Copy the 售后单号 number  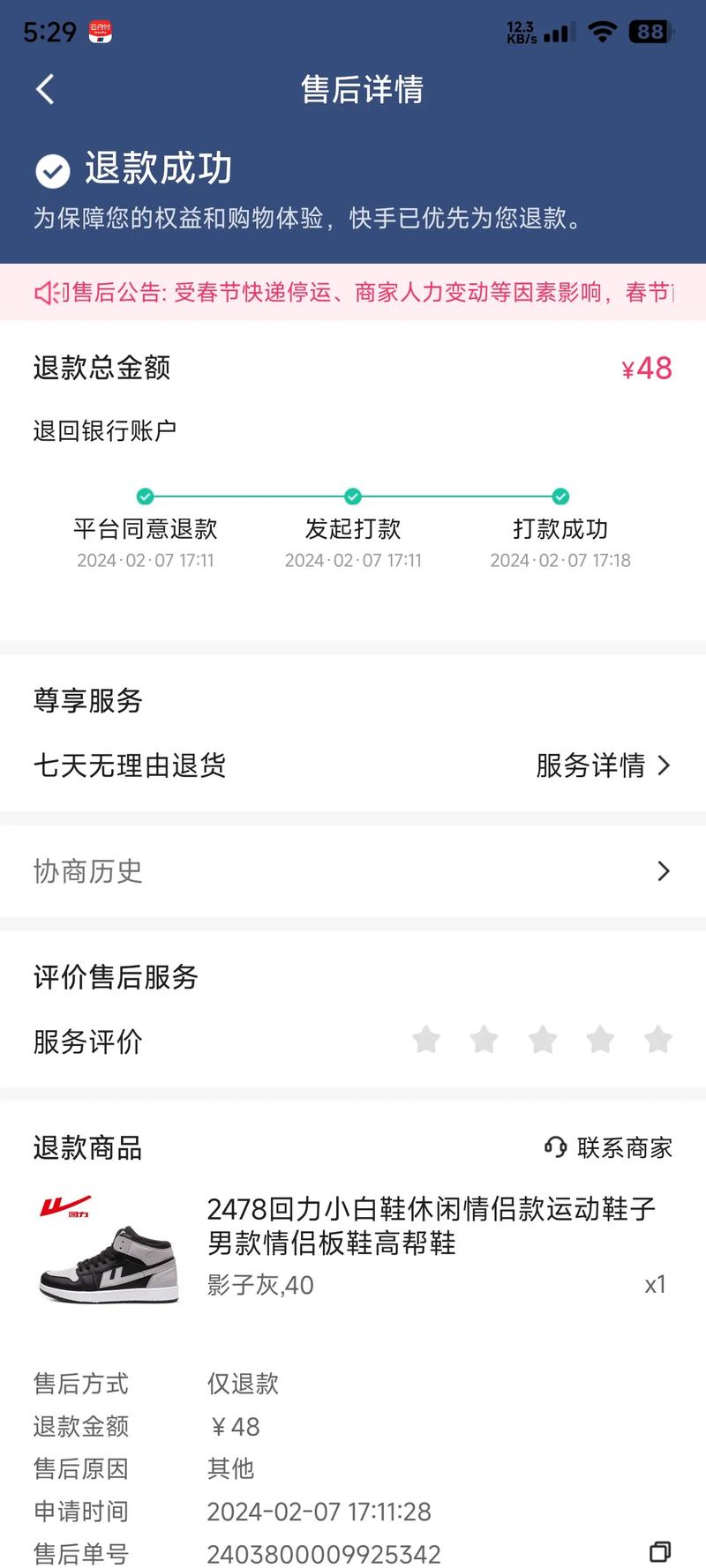[x=660, y=1552]
